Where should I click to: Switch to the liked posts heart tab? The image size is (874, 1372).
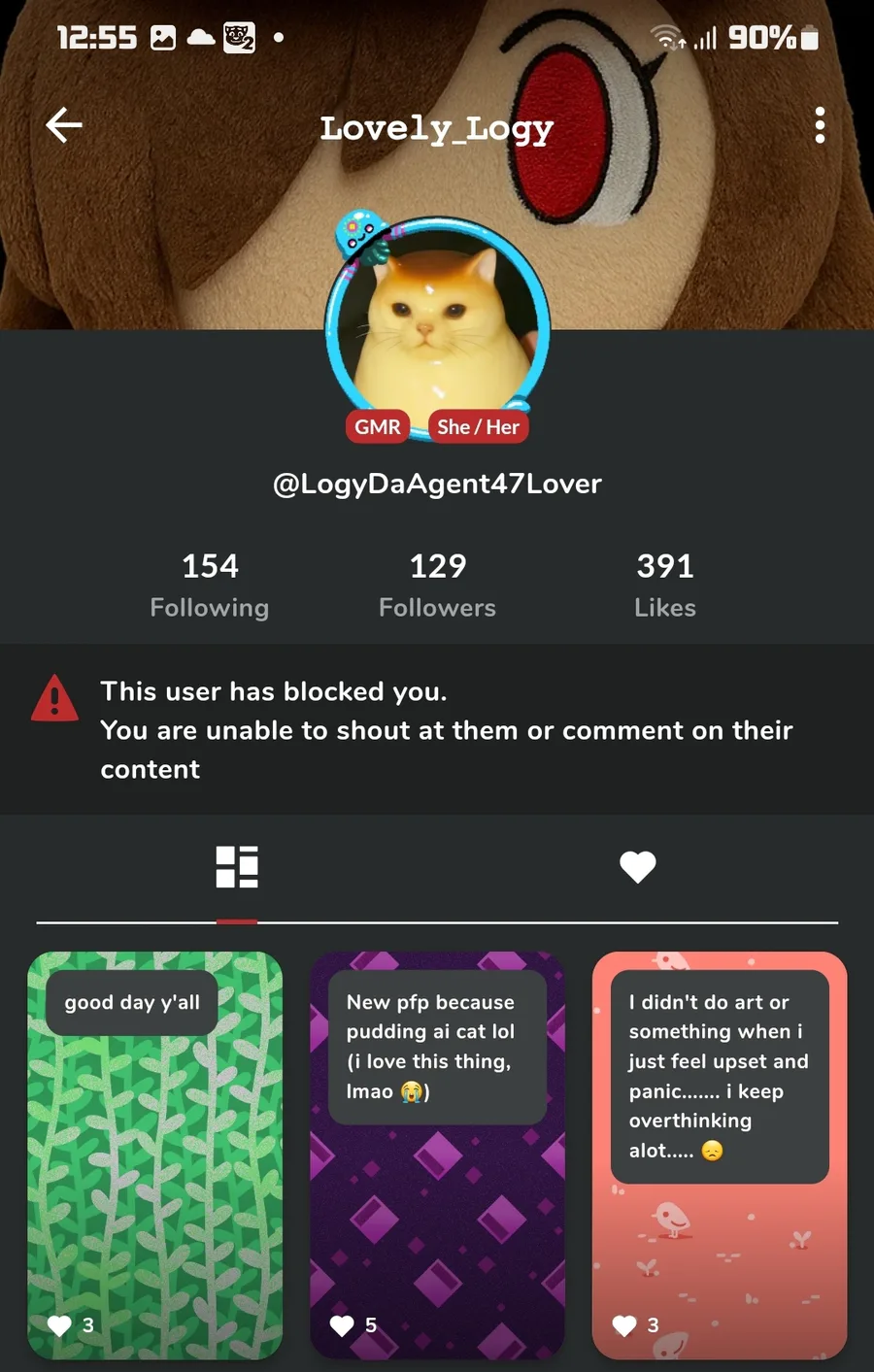pos(637,866)
